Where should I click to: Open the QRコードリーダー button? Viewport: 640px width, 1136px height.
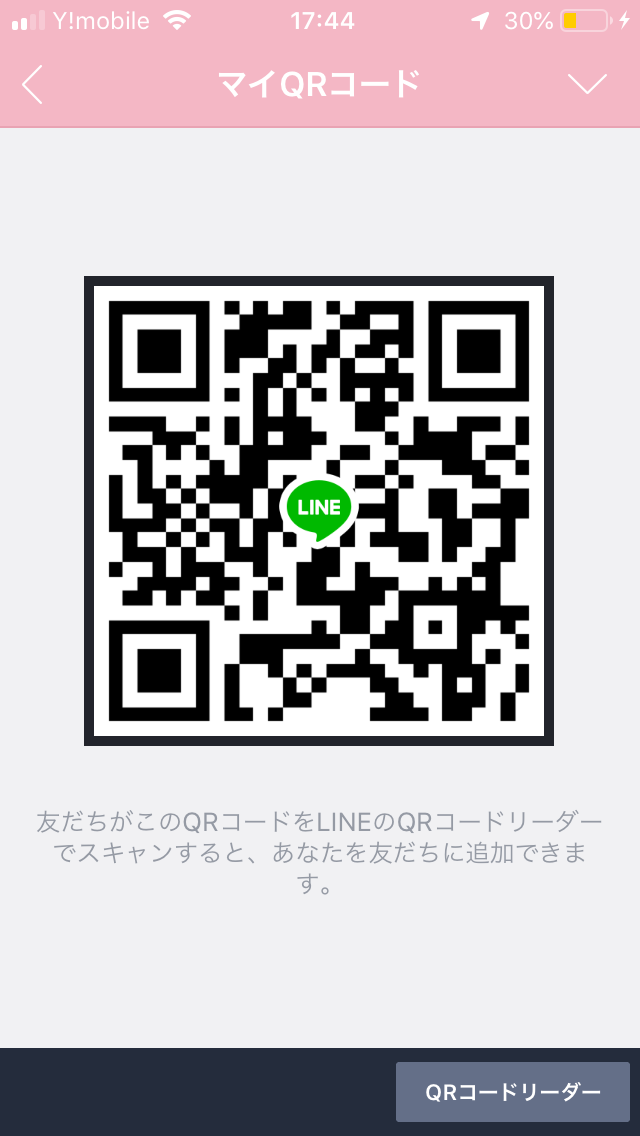[512, 1092]
